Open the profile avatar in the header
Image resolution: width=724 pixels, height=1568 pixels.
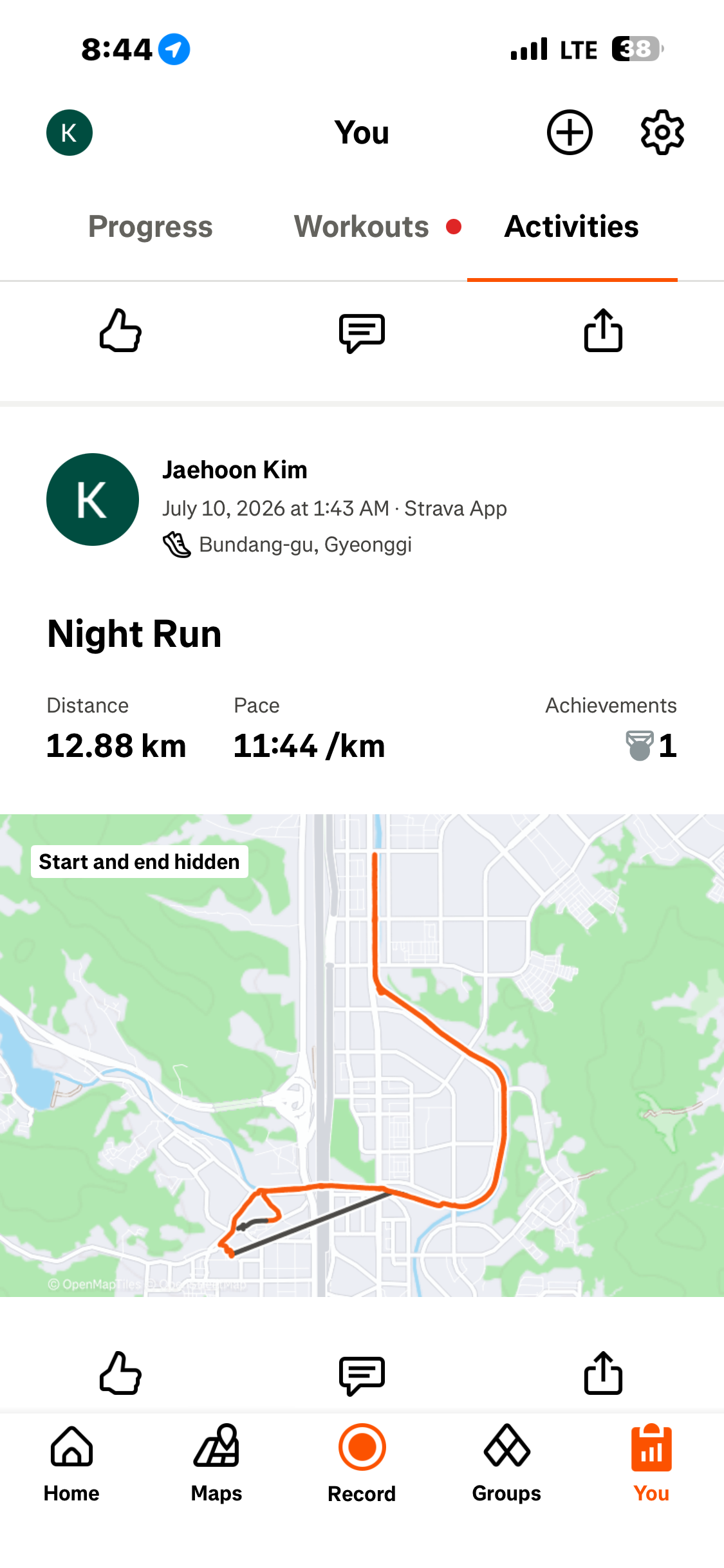[x=70, y=133]
